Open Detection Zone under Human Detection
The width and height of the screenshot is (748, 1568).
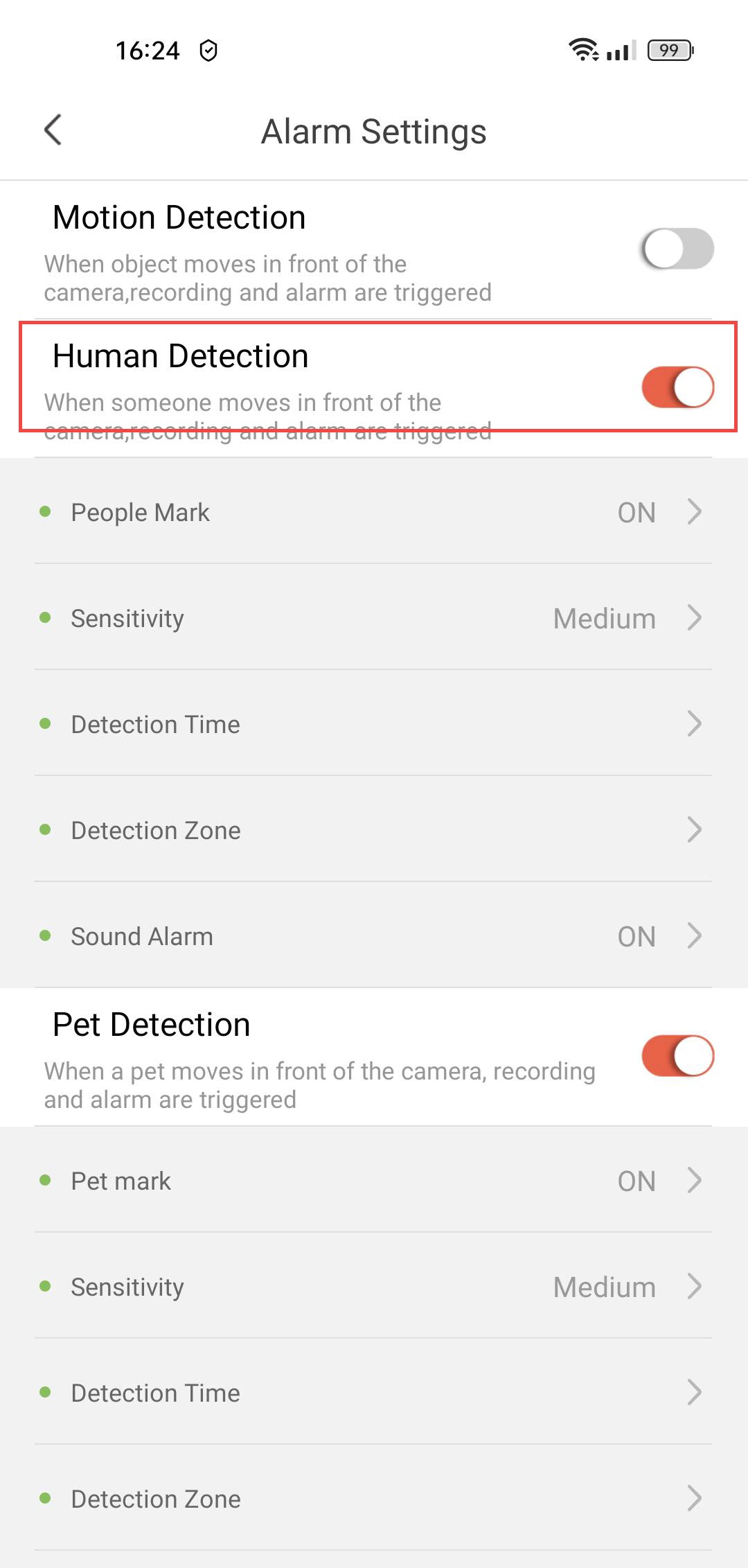[x=374, y=830]
